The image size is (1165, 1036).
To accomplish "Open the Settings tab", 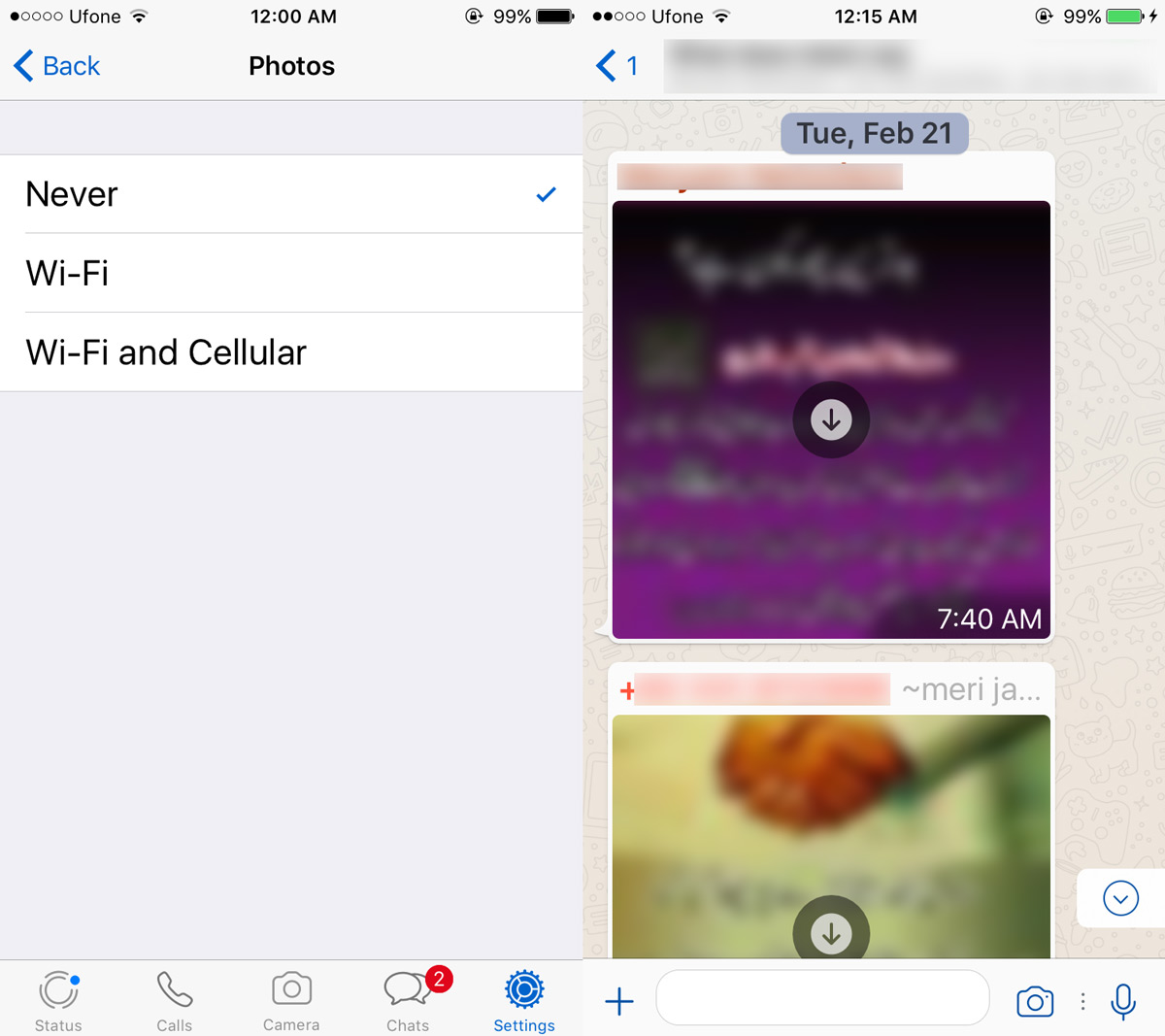I will pyautogui.click(x=524, y=1000).
